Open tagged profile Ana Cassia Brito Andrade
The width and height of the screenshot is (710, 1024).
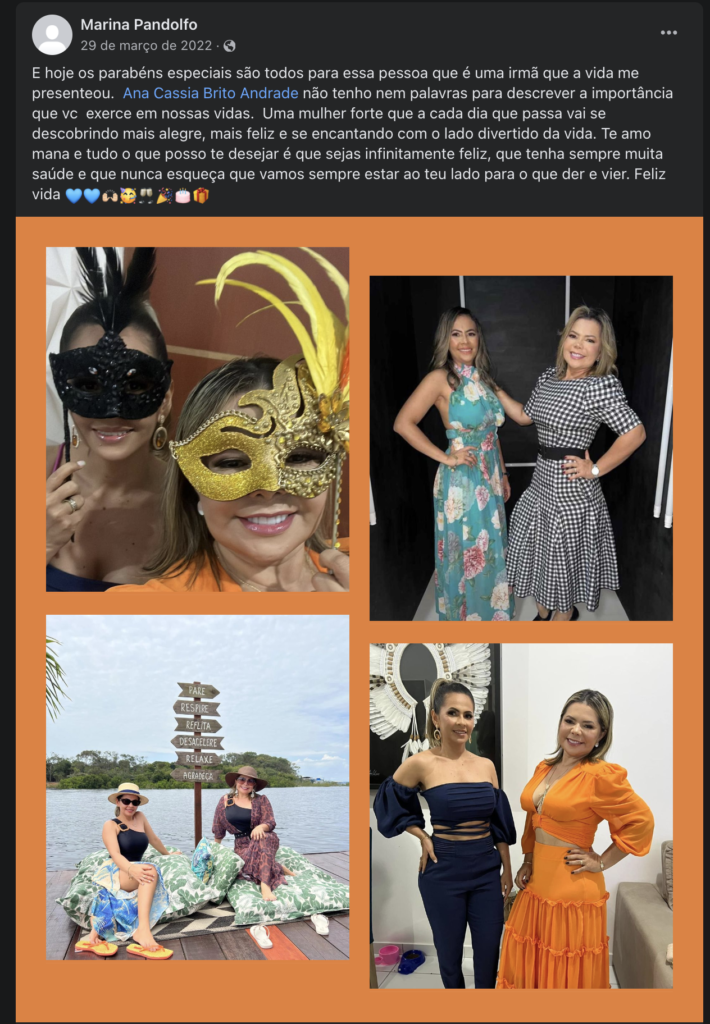pyautogui.click(x=211, y=92)
